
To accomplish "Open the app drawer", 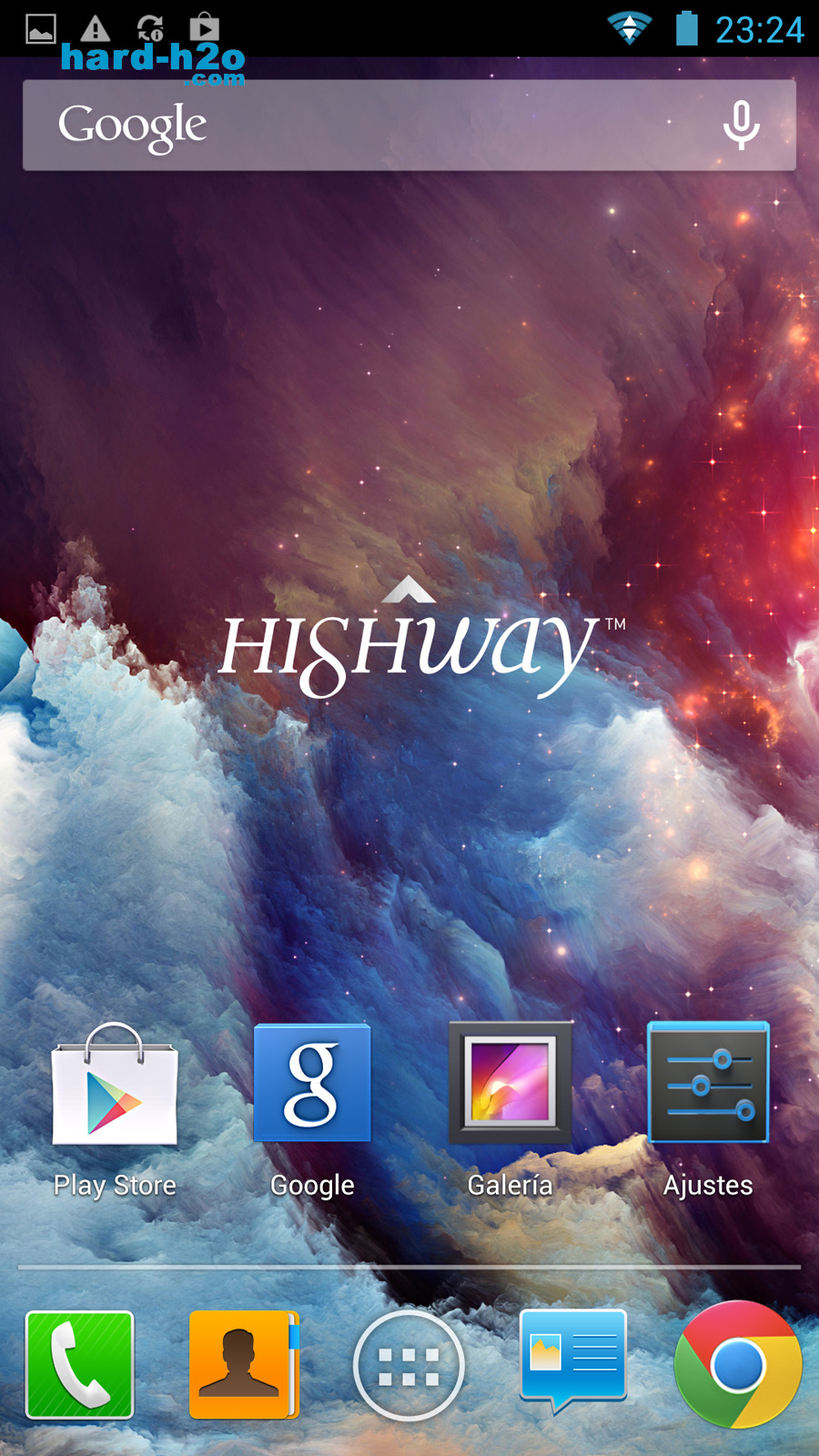I will [409, 1366].
